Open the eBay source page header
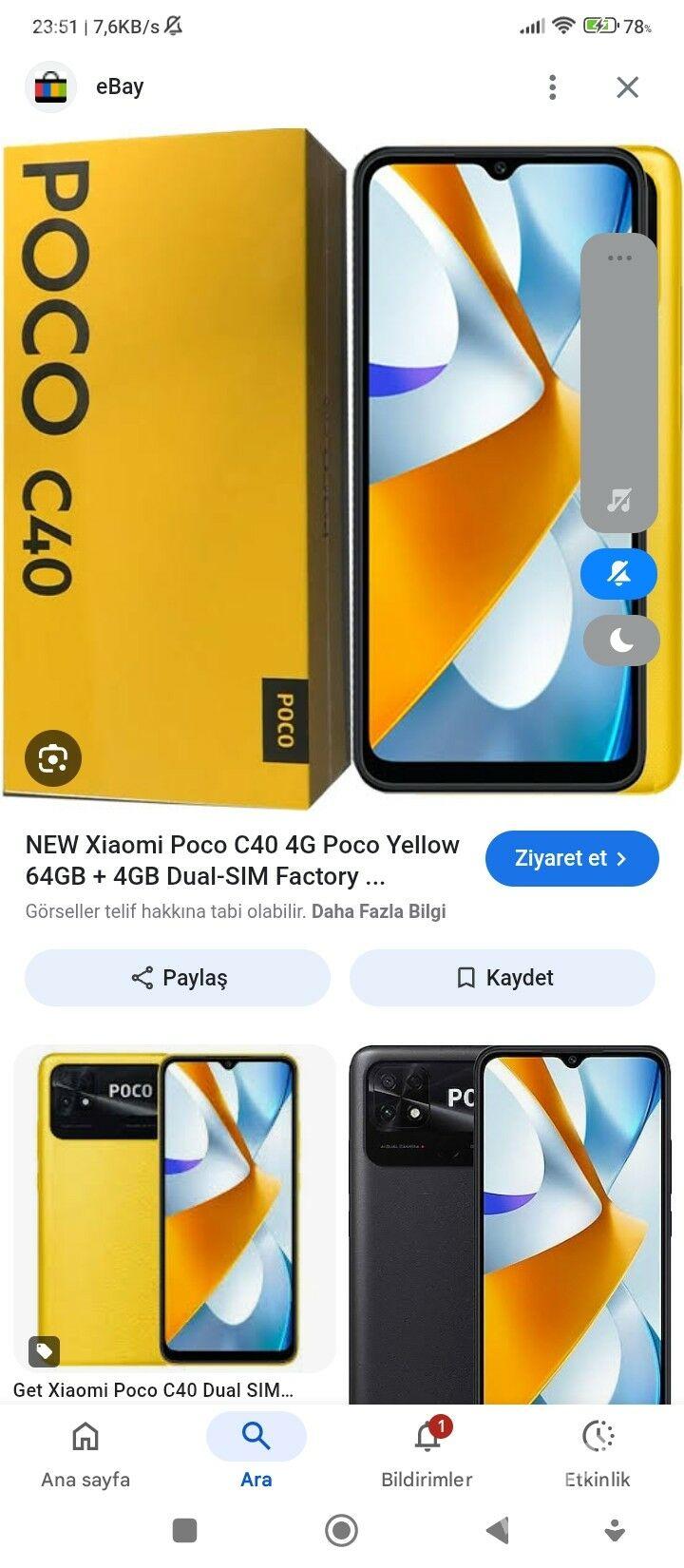The width and height of the screenshot is (684, 1568). [120, 87]
